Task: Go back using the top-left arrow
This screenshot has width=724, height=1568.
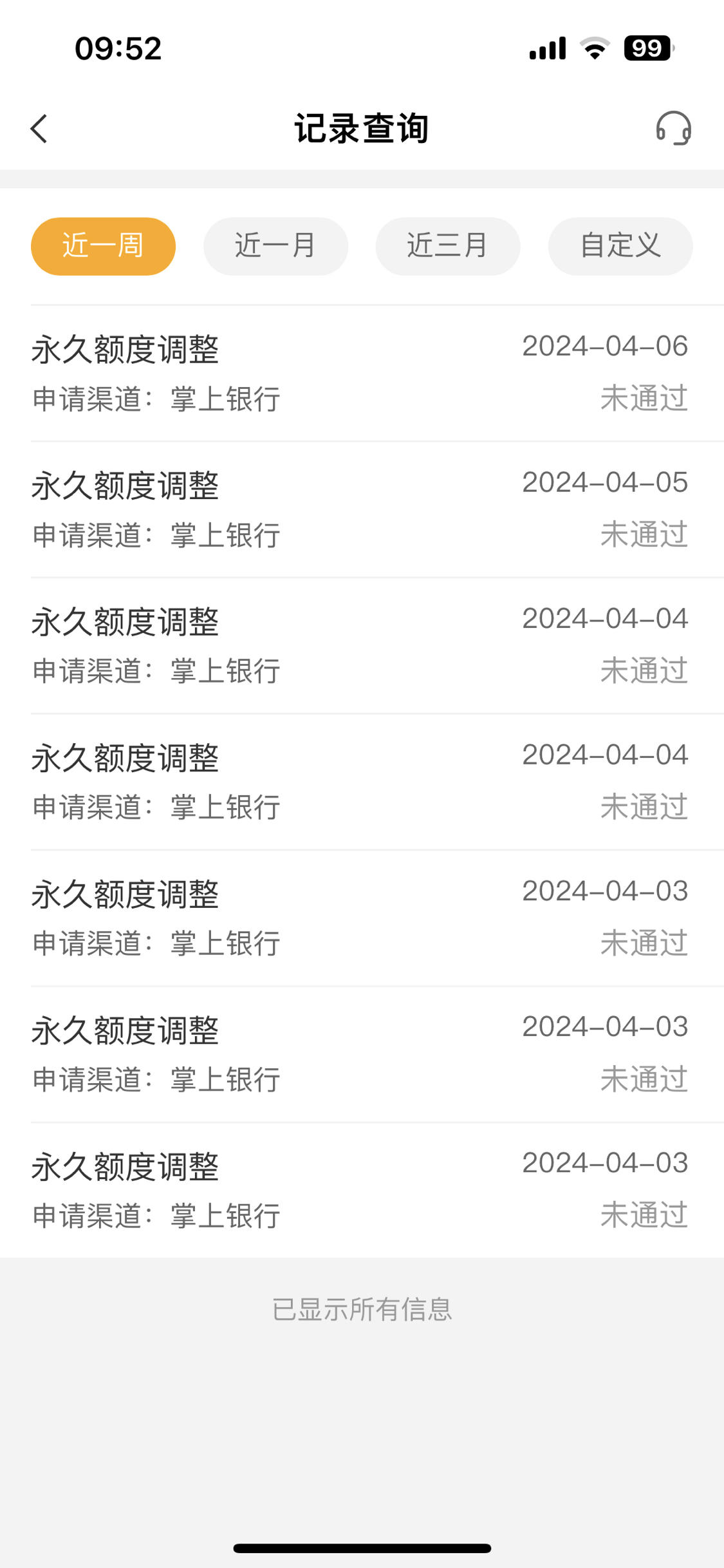Action: pyautogui.click(x=39, y=128)
